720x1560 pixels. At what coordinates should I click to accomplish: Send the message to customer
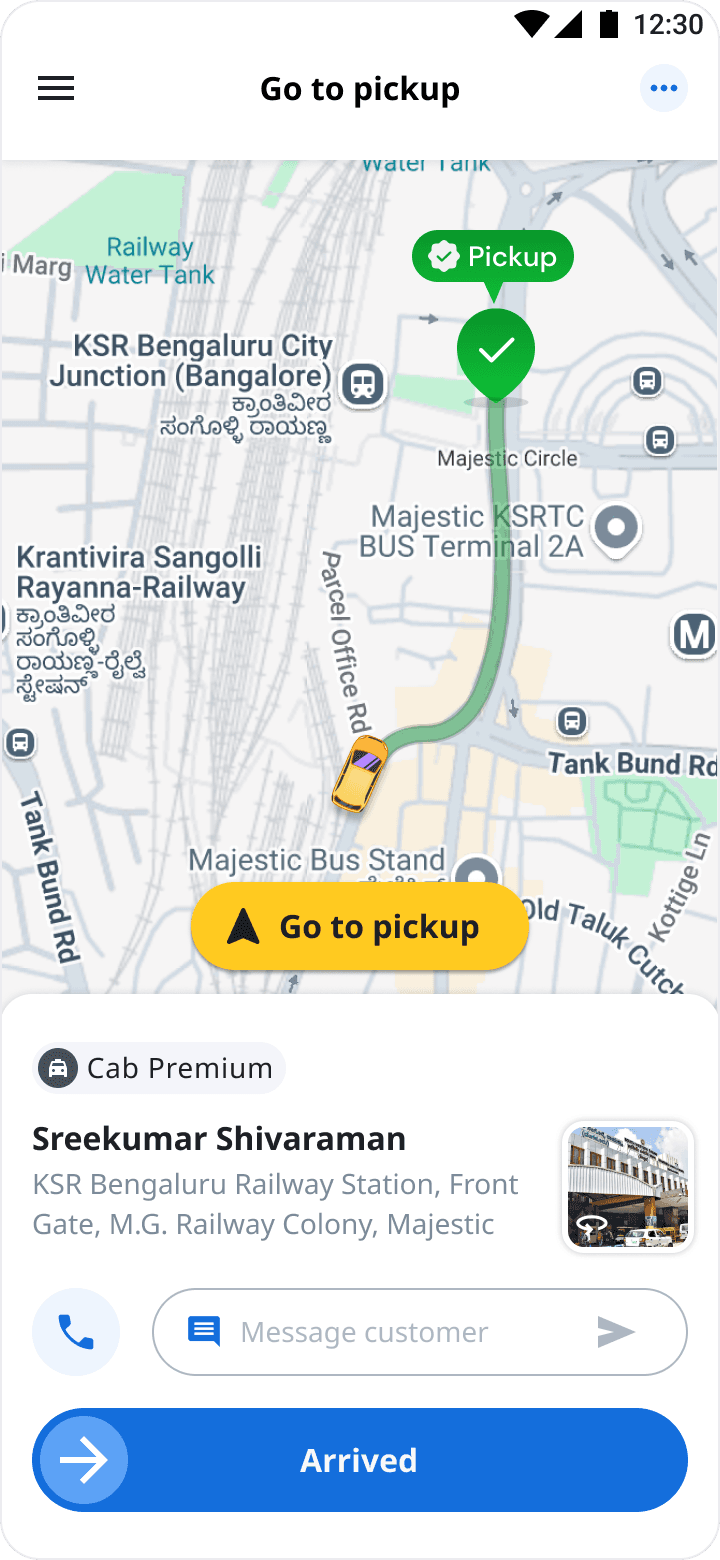point(616,1332)
